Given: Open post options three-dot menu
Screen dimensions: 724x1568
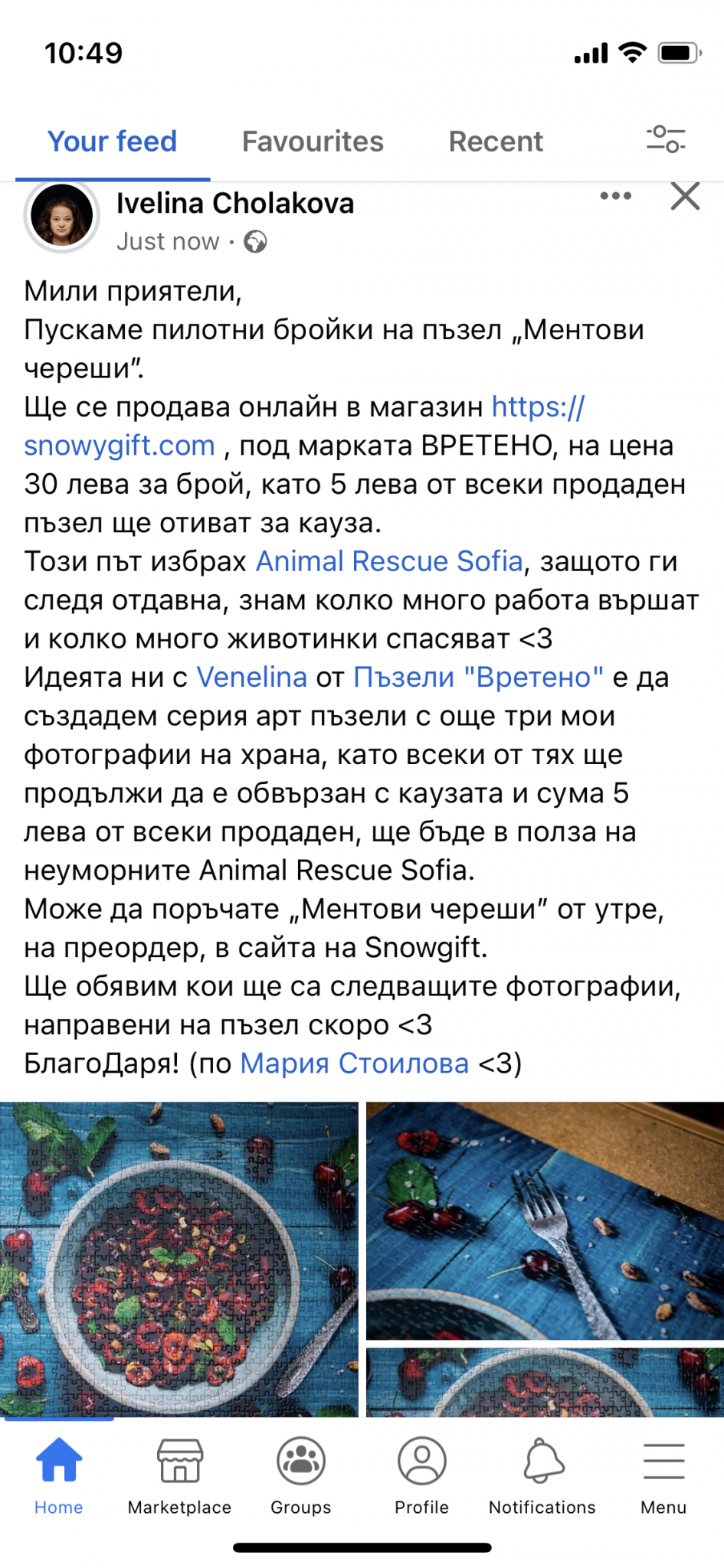Looking at the screenshot, I should click(x=615, y=196).
